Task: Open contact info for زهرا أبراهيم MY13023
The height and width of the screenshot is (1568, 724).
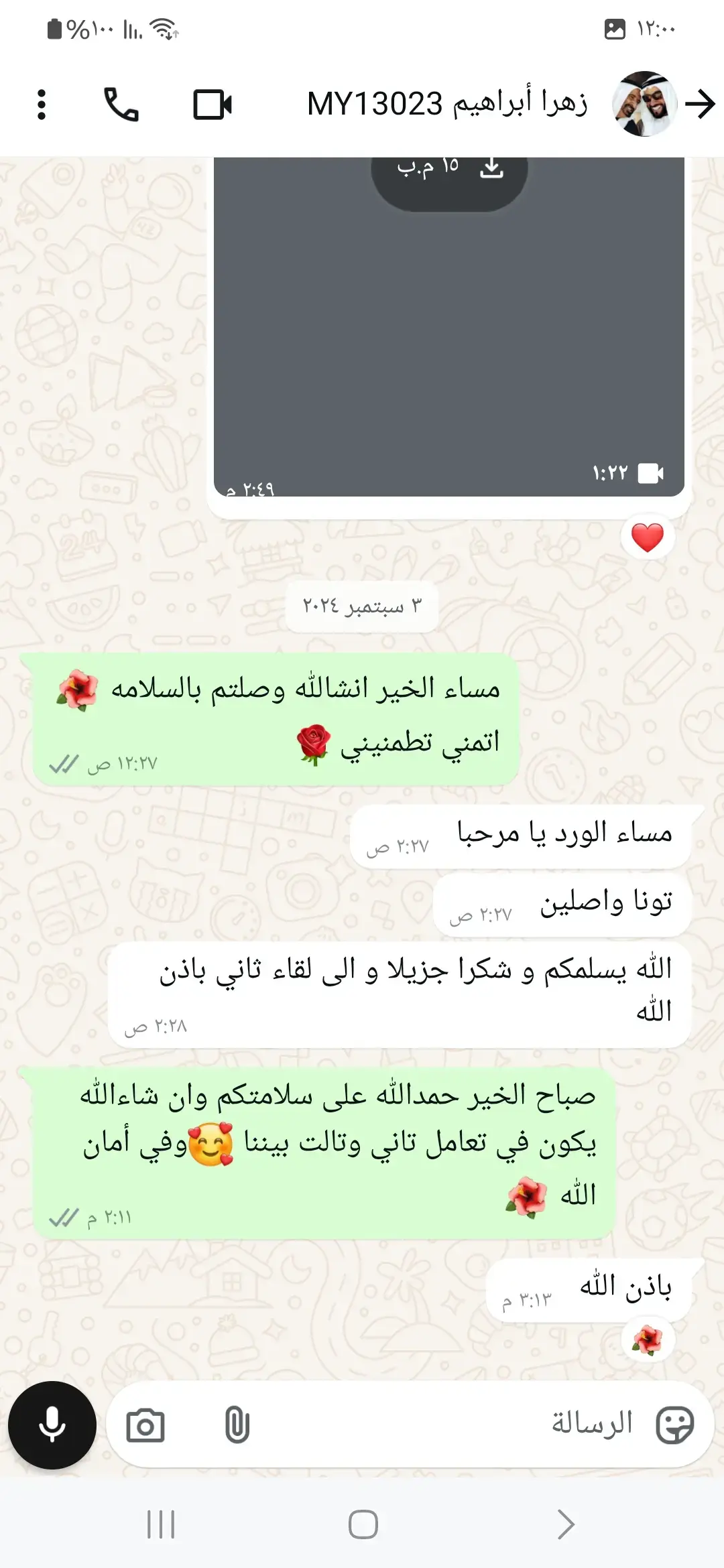Action: tap(447, 105)
